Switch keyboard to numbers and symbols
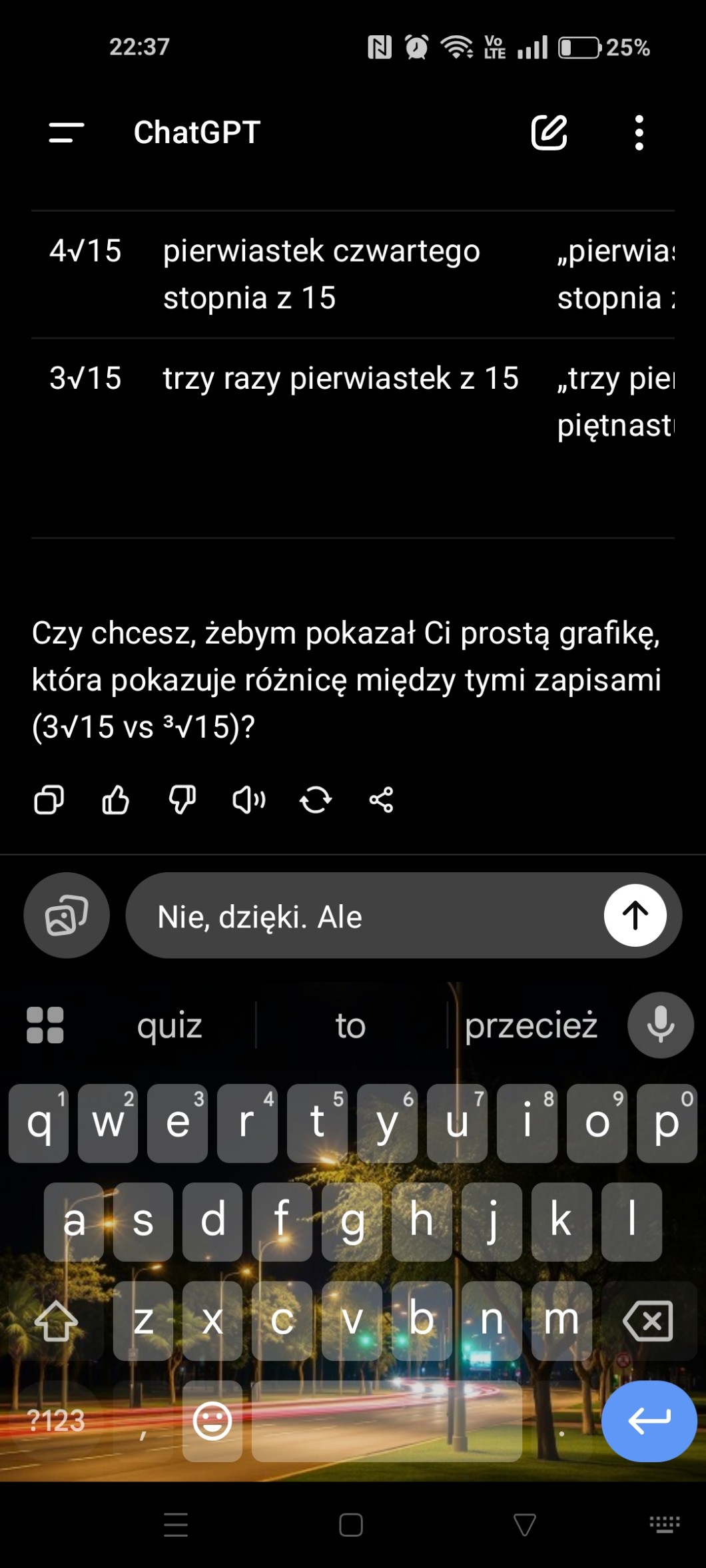 [x=57, y=1421]
